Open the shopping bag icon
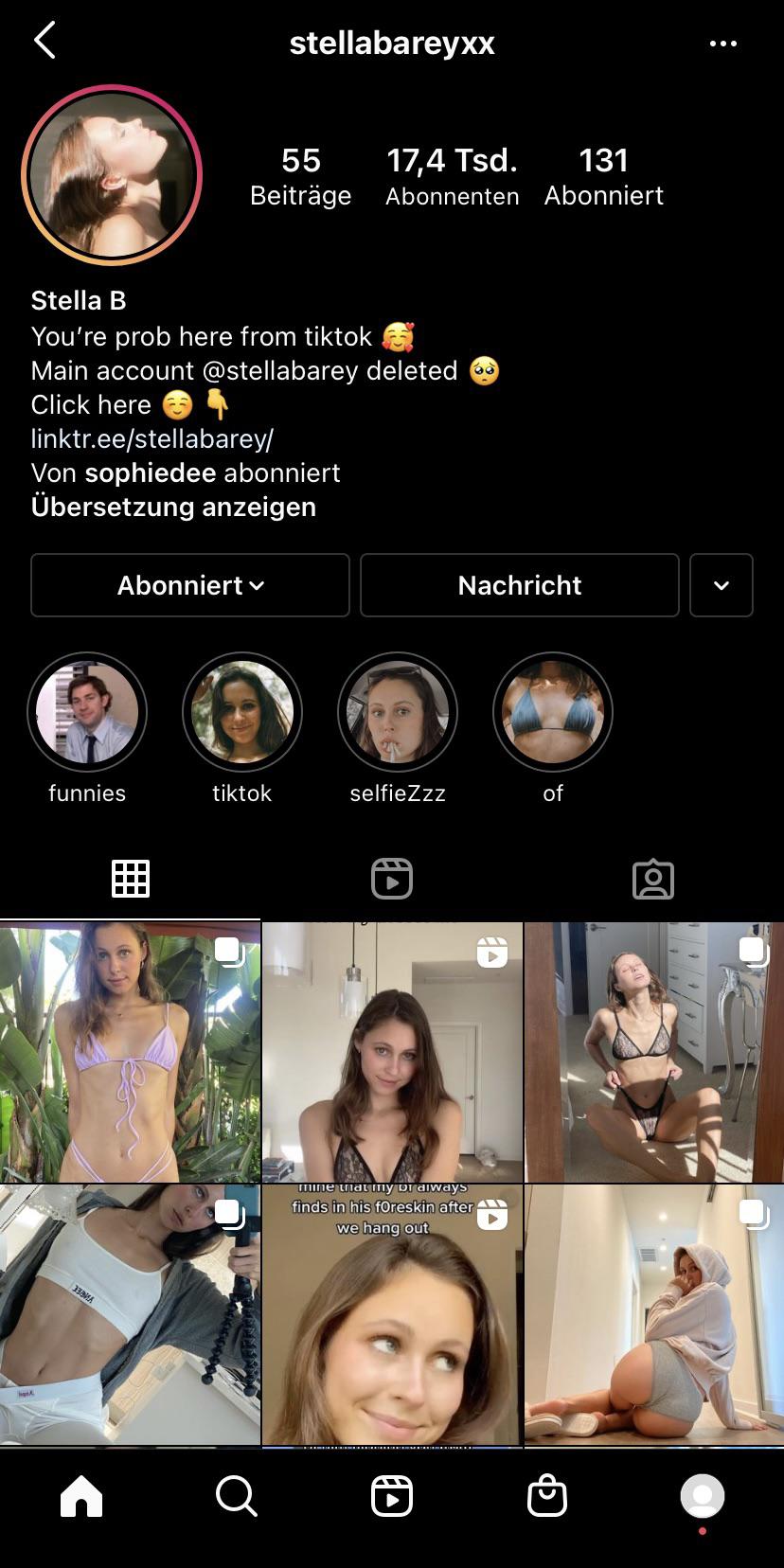The image size is (784, 1568). 547,1496
